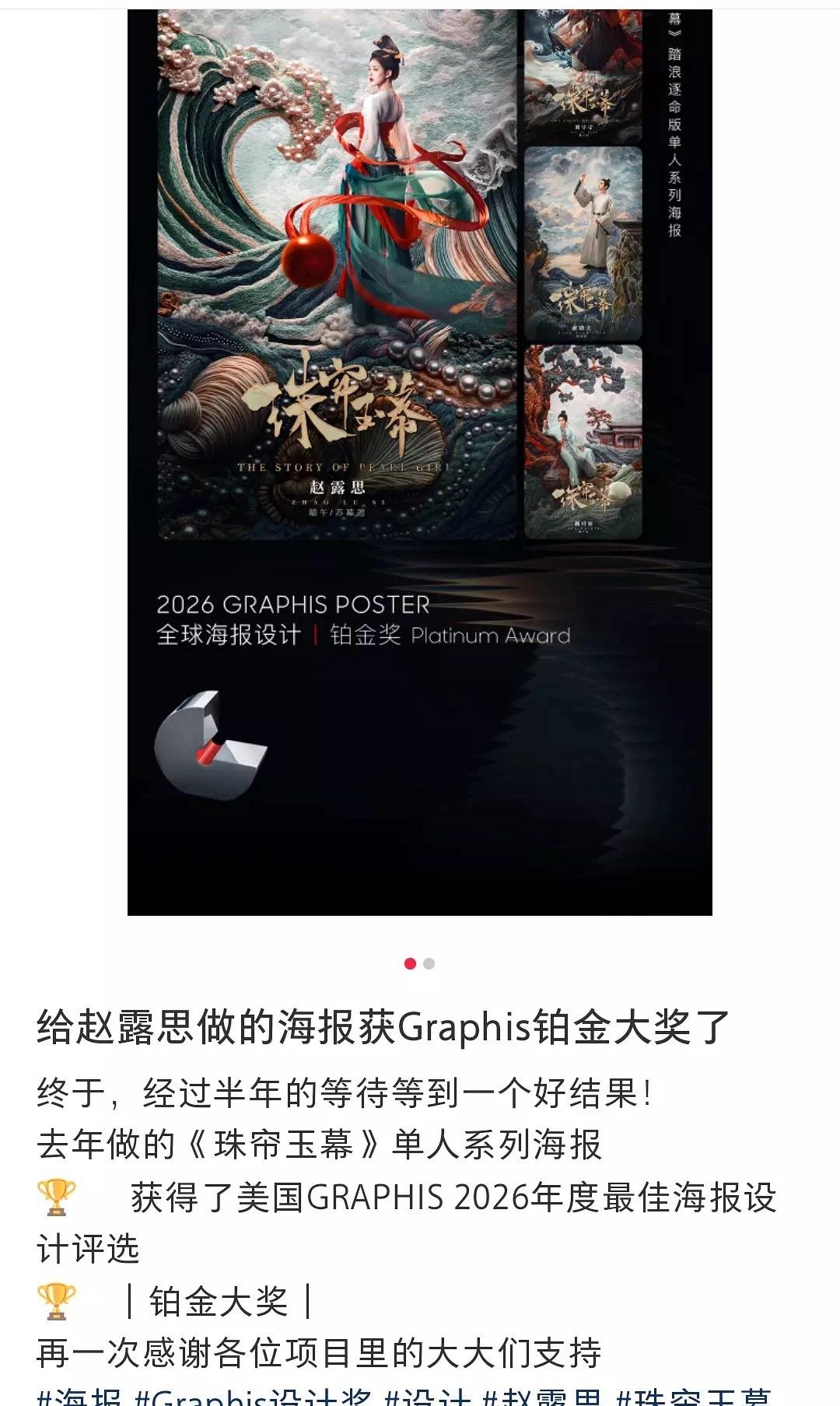
Task: Open the #设计 hashtag
Action: [428, 1397]
